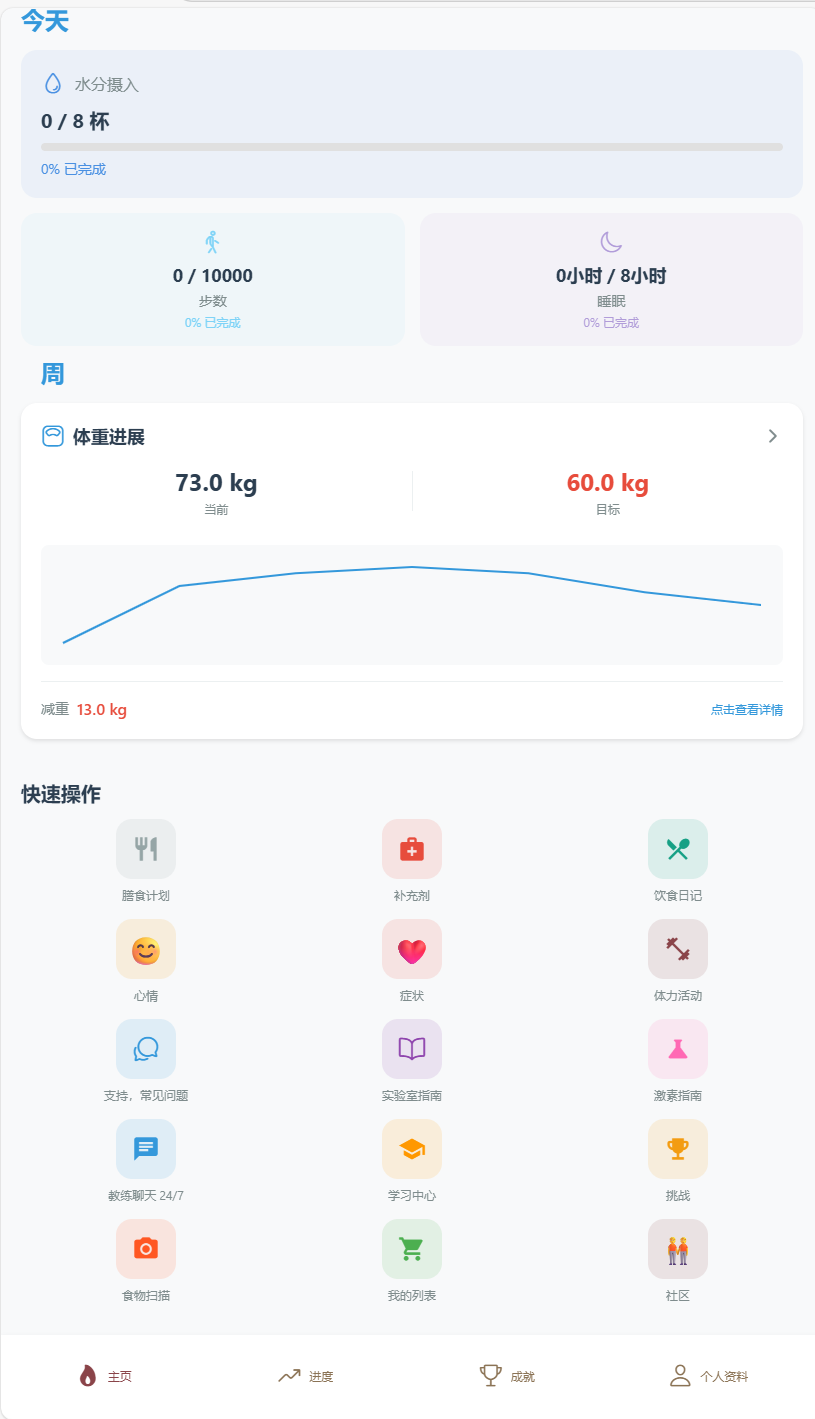Start 教练聊天 24/7
Screen dimensions: 815x1419
[x=146, y=1149]
